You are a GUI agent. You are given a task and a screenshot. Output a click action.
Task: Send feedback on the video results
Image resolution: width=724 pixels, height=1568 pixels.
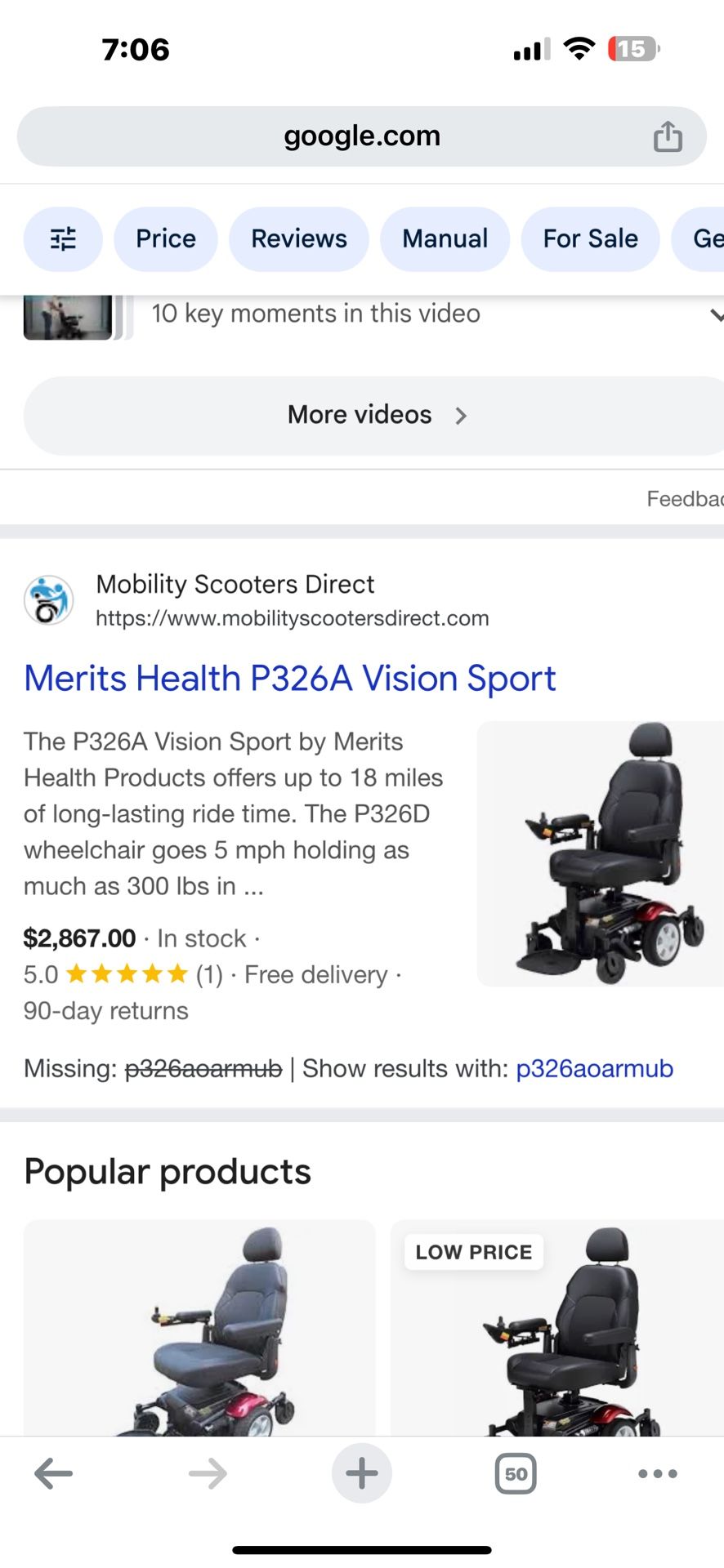click(x=685, y=499)
